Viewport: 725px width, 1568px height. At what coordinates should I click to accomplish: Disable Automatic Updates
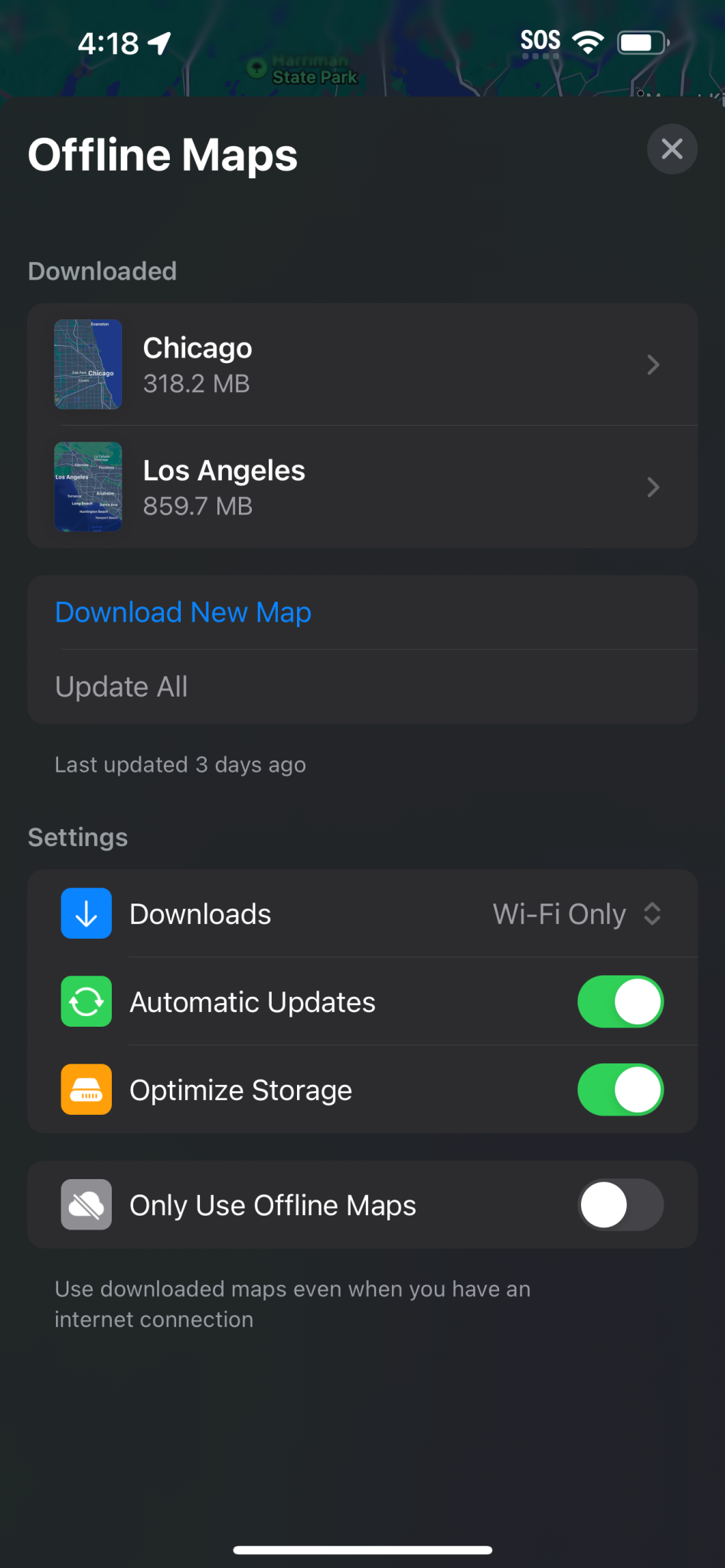pos(620,1001)
